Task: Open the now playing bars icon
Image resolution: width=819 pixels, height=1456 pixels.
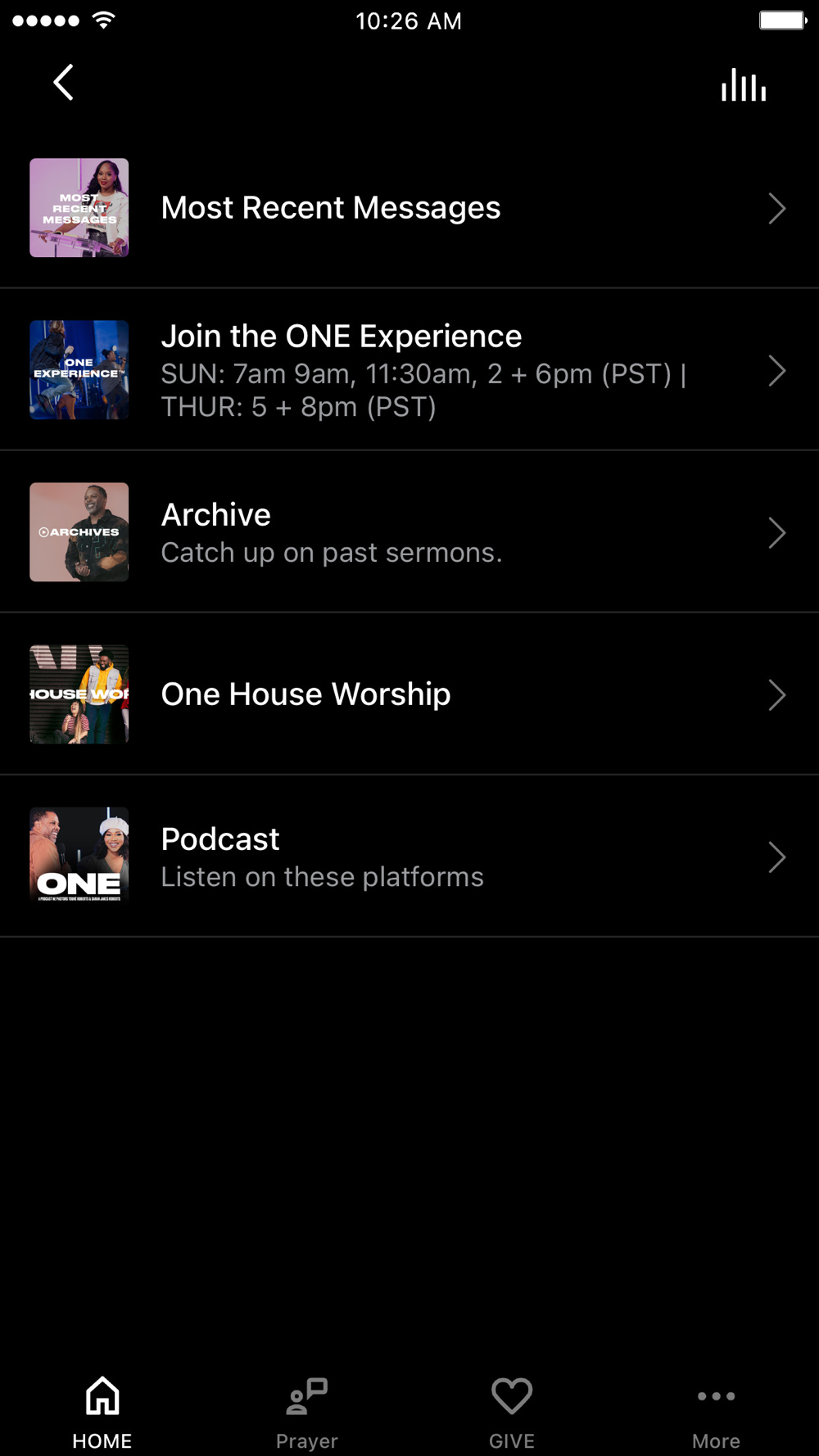Action: (x=744, y=84)
